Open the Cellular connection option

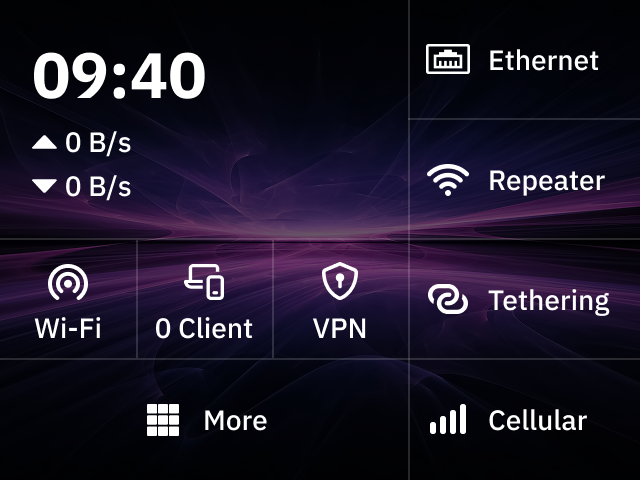[x=524, y=421]
